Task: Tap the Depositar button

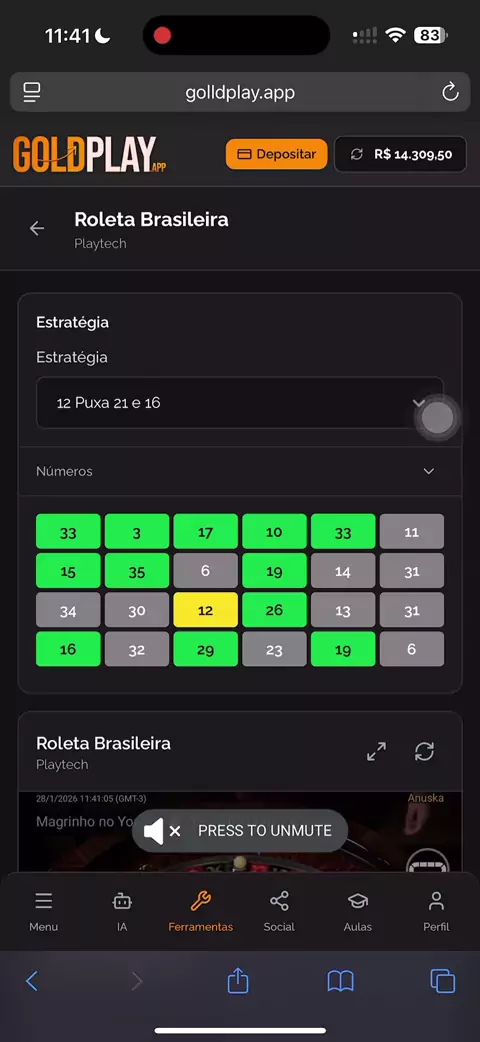Action: (x=277, y=154)
